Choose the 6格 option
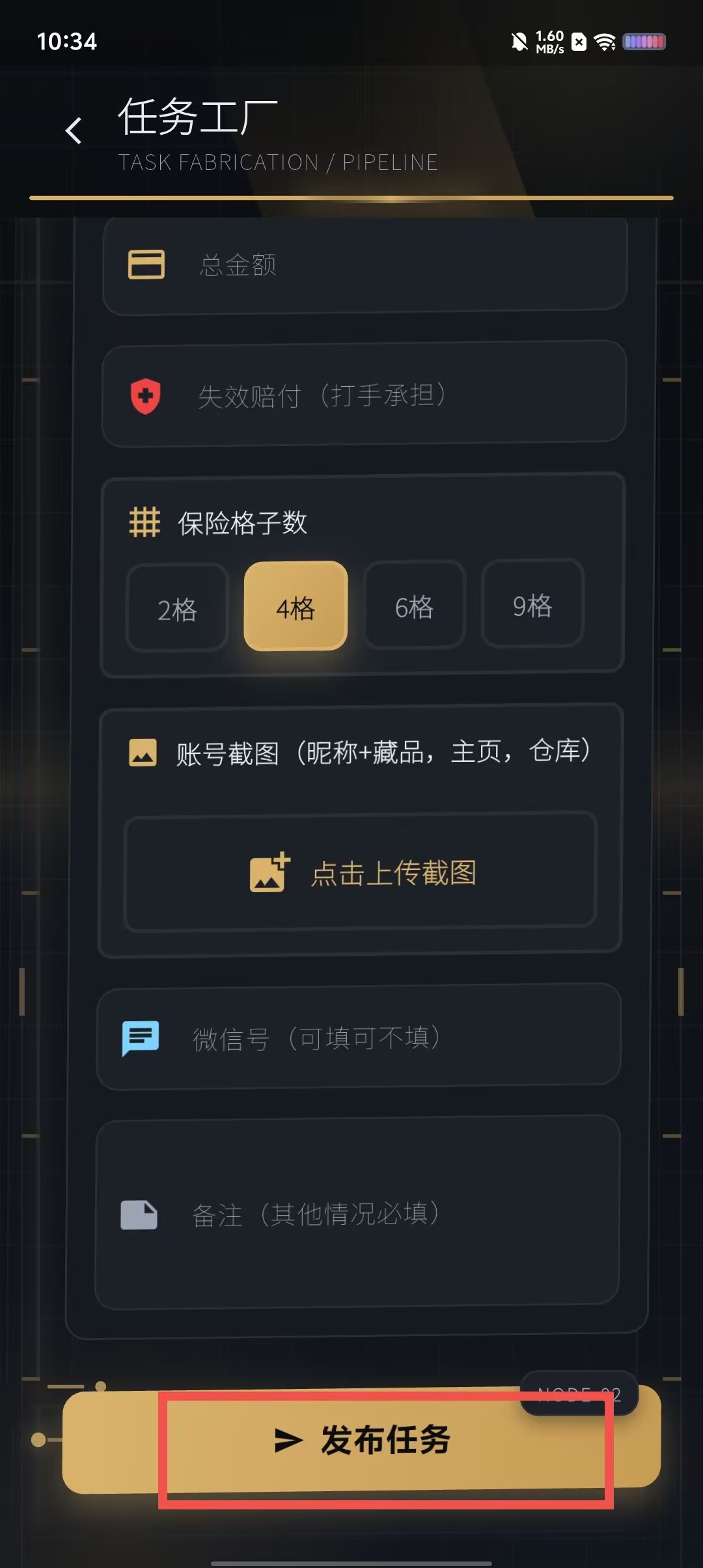Image resolution: width=703 pixels, height=1568 pixels. [414, 605]
